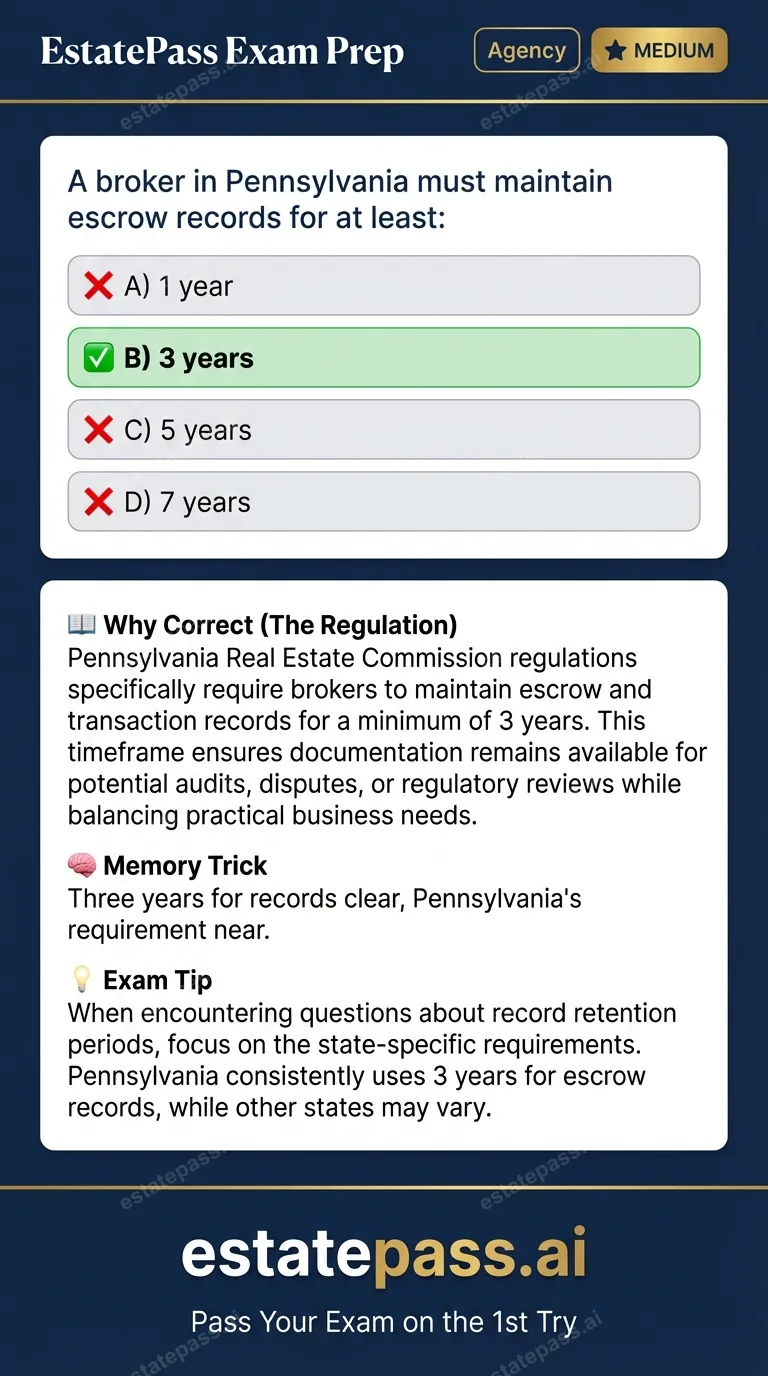Open the MEDIUM difficulty selector

[x=660, y=49]
